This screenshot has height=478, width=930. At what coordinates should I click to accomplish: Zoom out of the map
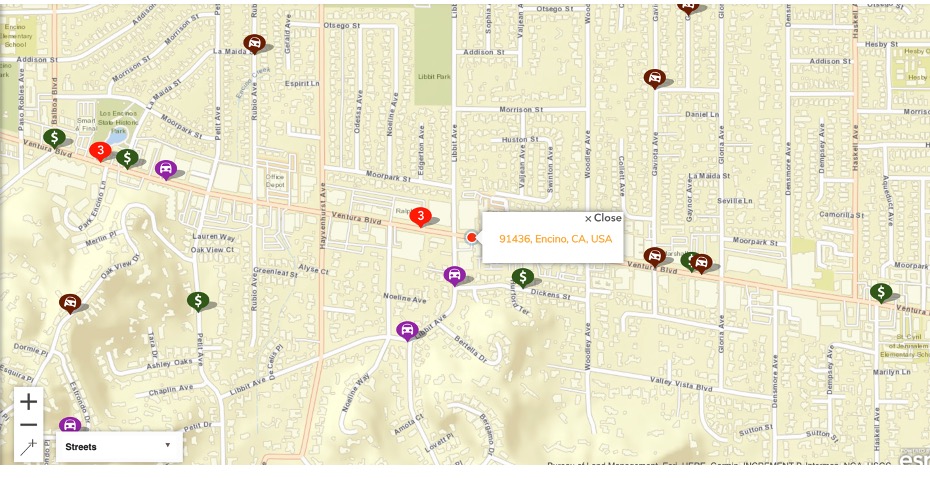(29, 425)
